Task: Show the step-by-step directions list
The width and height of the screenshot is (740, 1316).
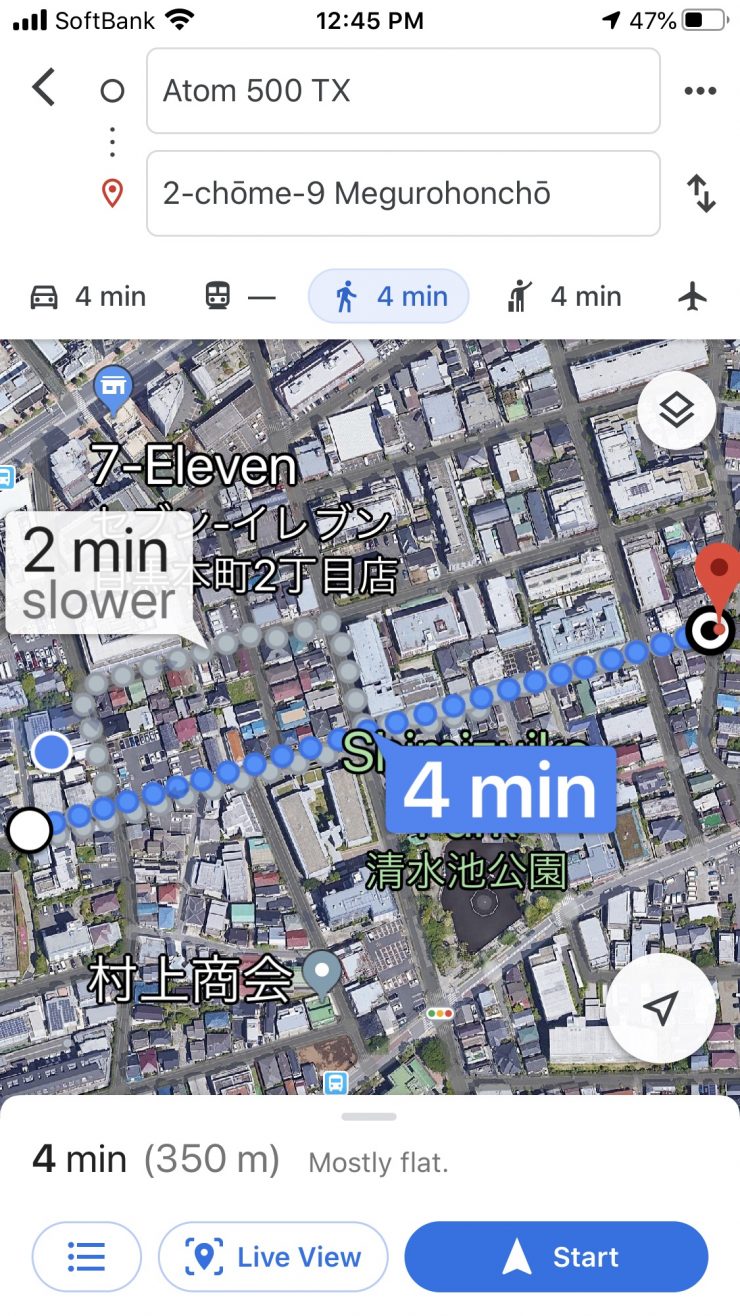Action: pyautogui.click(x=87, y=1257)
